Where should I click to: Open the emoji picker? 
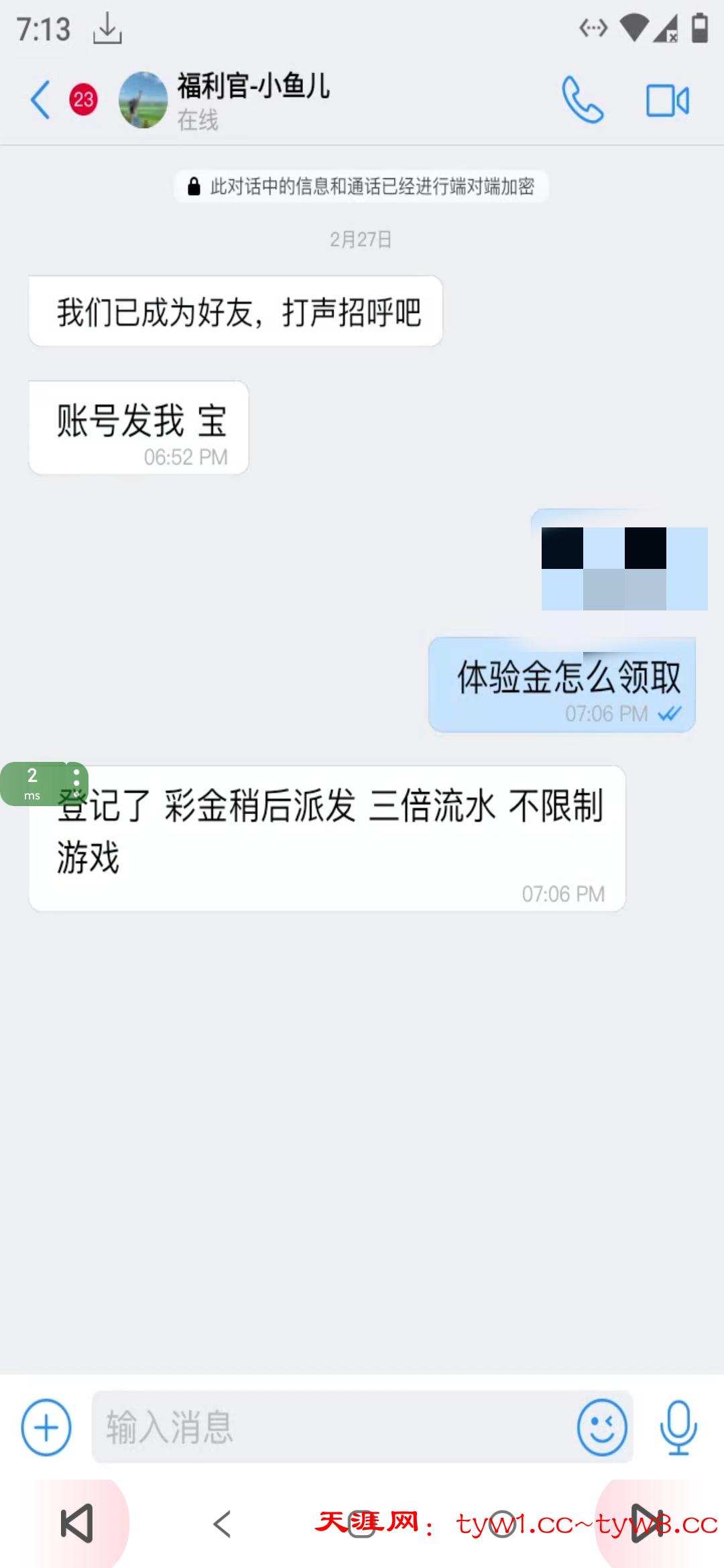602,1427
